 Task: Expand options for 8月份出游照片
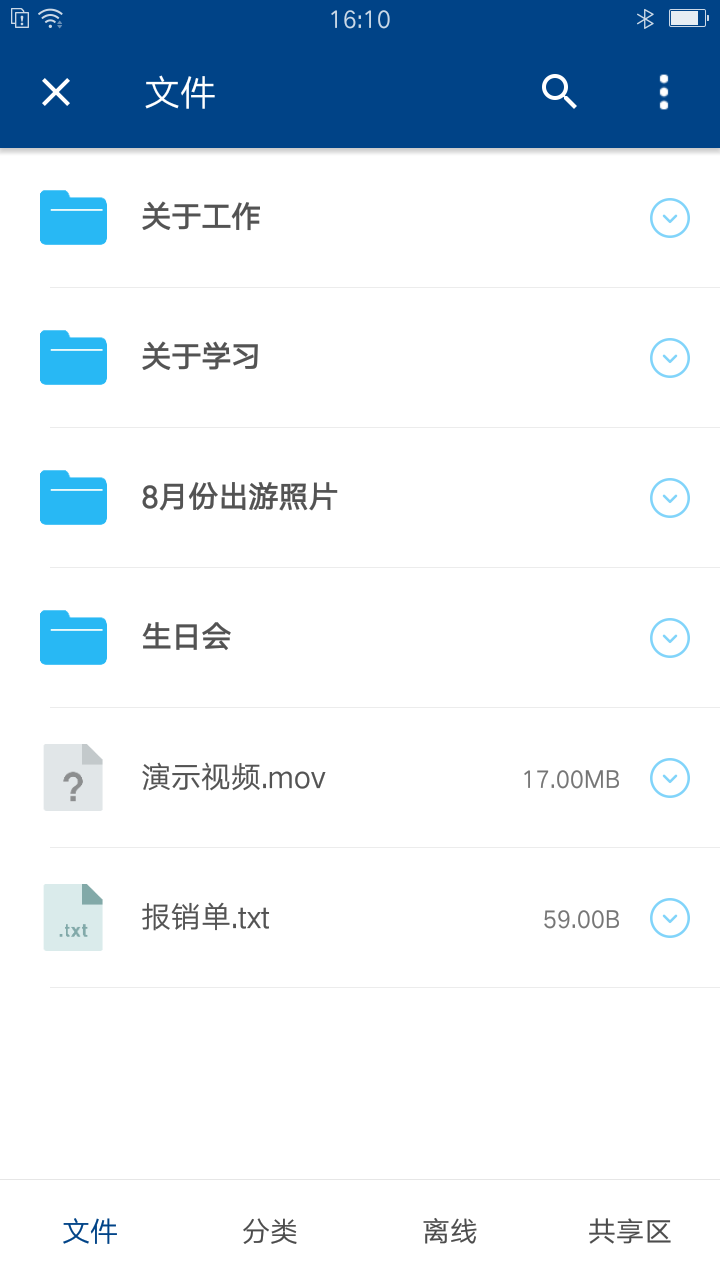pyautogui.click(x=670, y=498)
